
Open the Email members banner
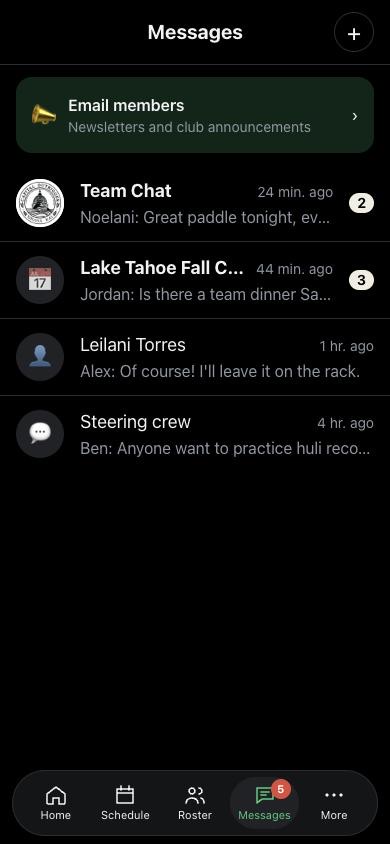[x=195, y=115]
